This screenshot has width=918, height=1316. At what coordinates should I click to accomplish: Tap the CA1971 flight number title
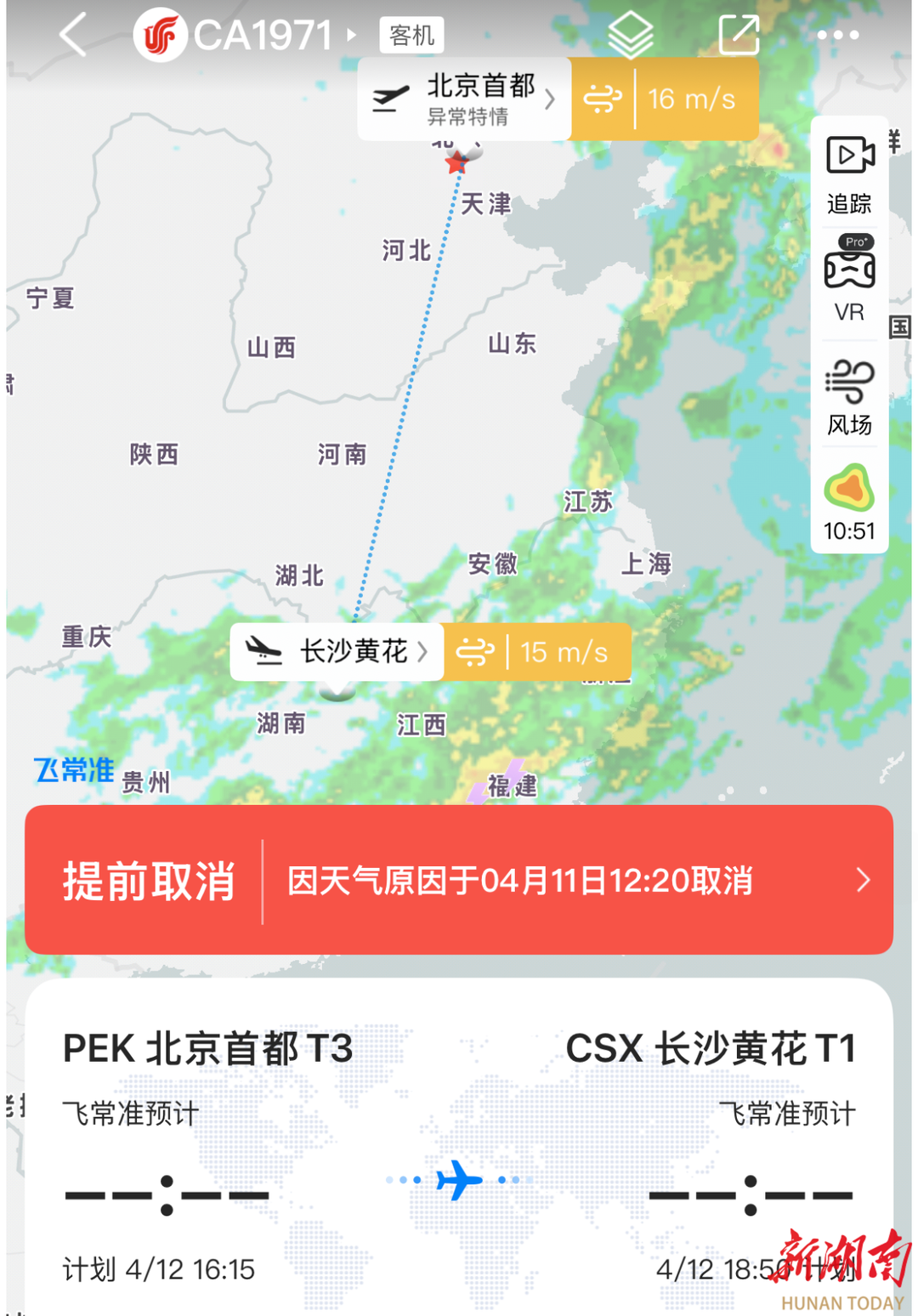coord(262,36)
